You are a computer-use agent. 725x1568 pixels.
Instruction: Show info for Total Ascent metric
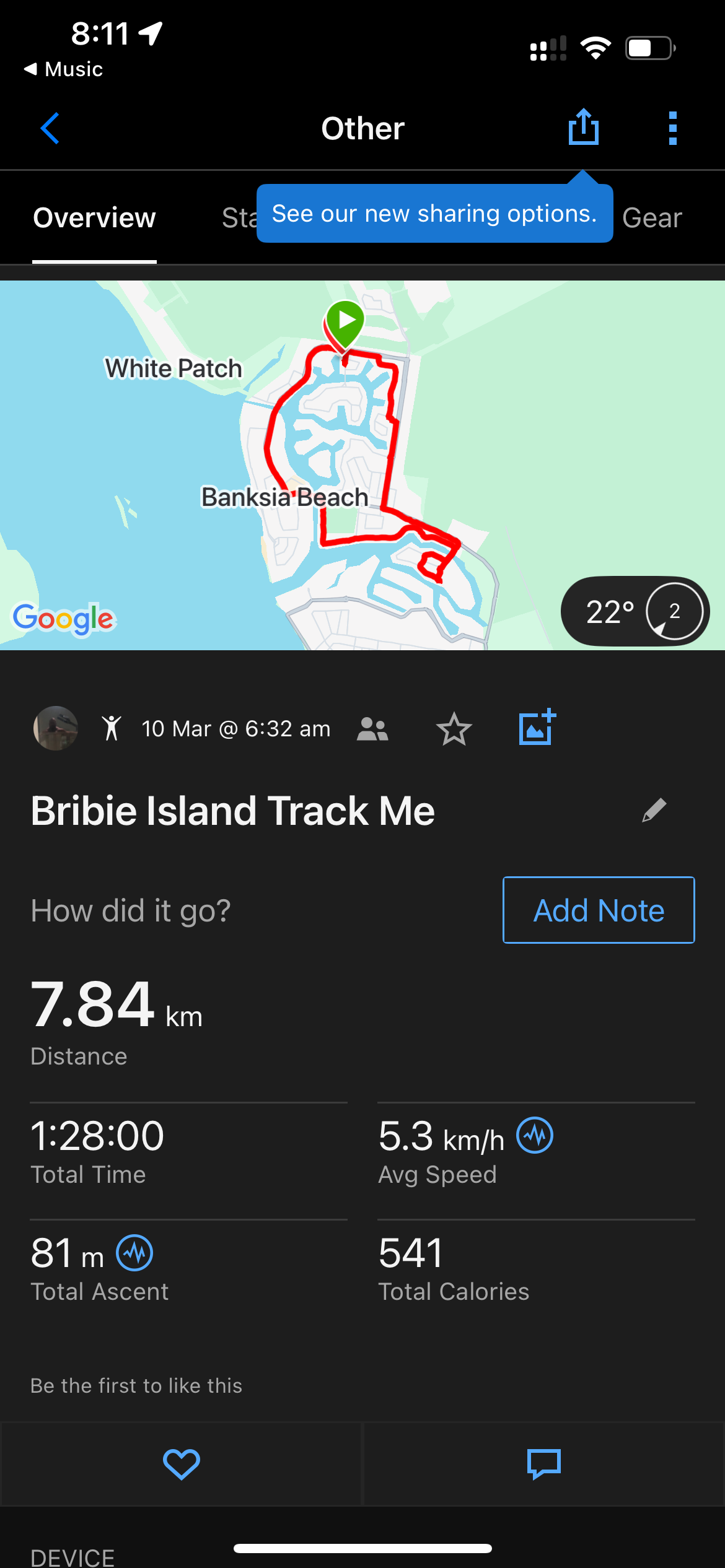[135, 1252]
